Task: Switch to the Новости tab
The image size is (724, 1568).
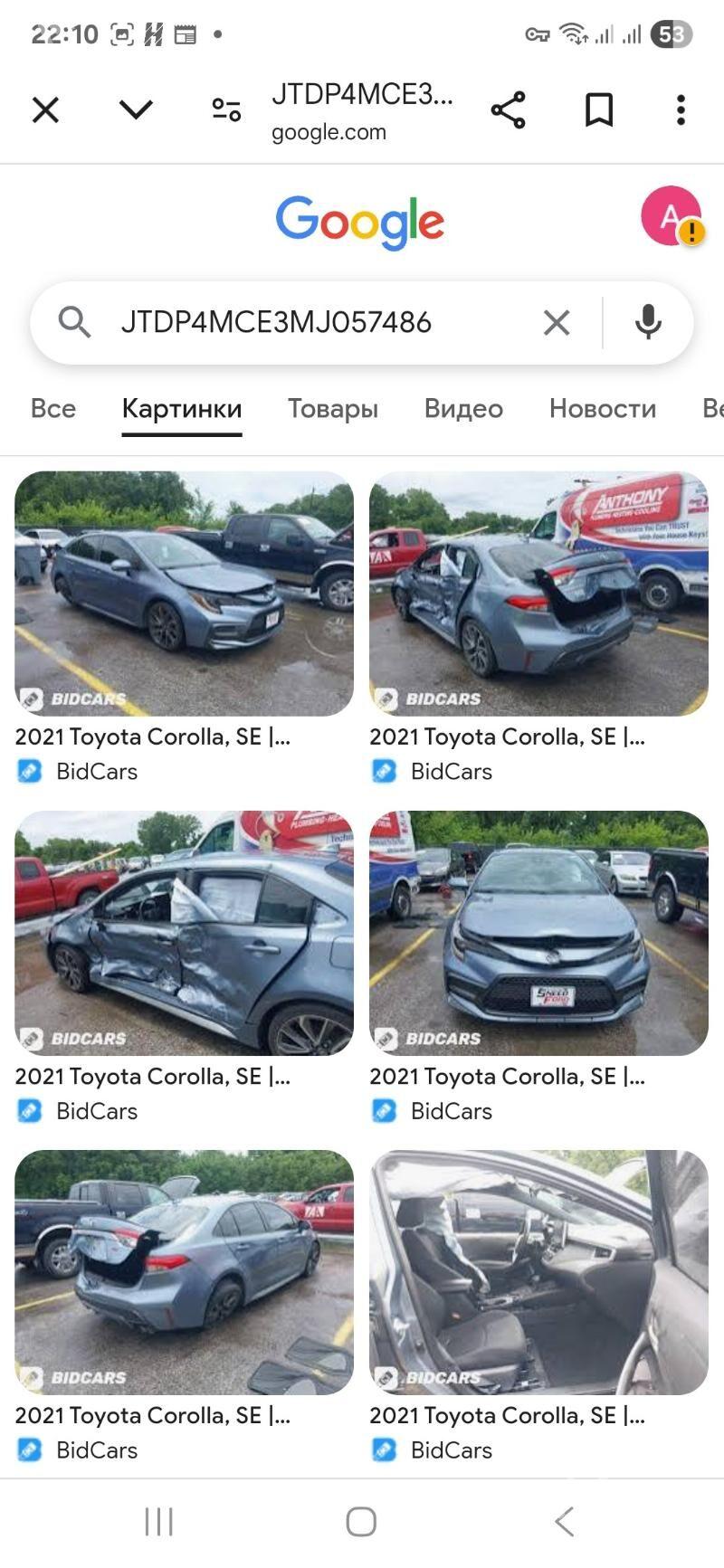Action: click(602, 409)
